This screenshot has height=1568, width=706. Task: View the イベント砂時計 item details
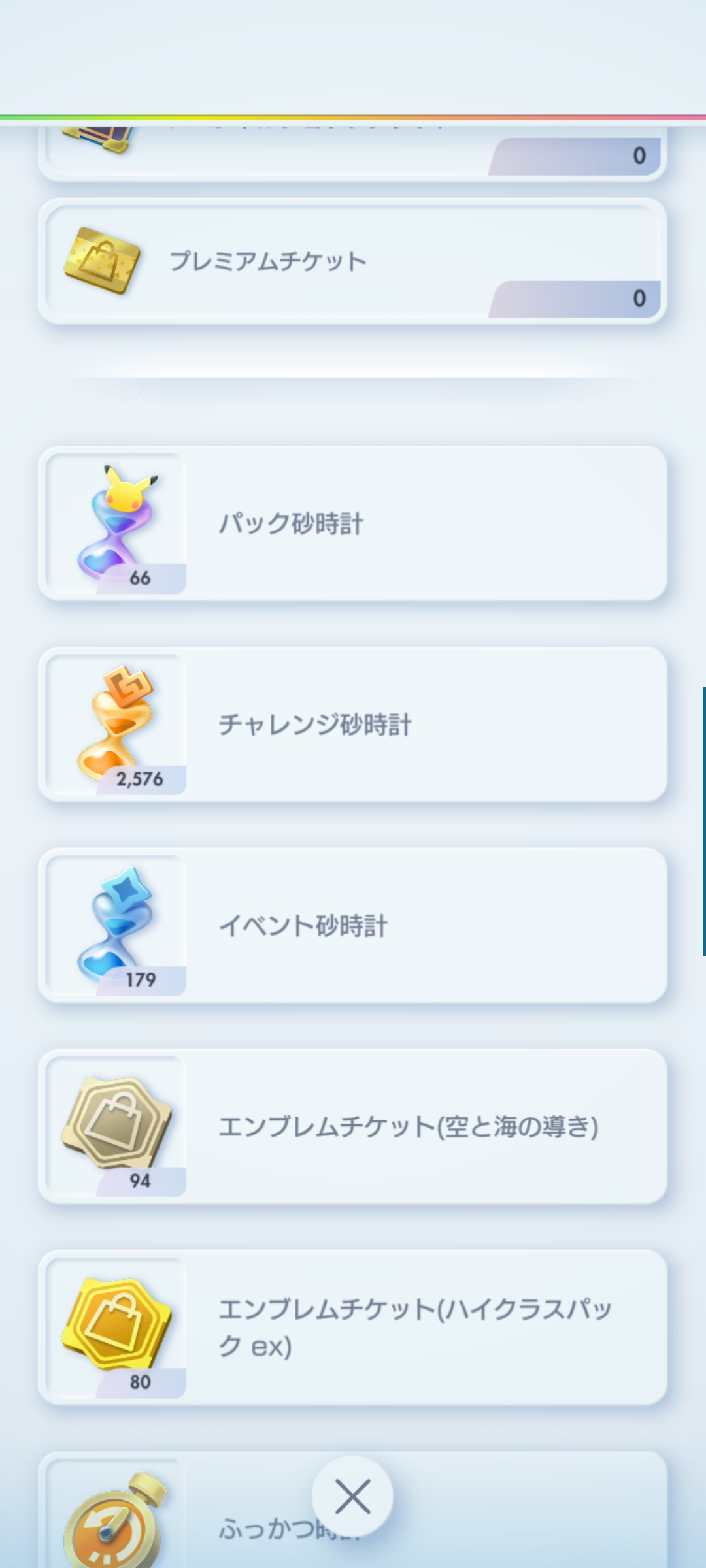[352, 925]
